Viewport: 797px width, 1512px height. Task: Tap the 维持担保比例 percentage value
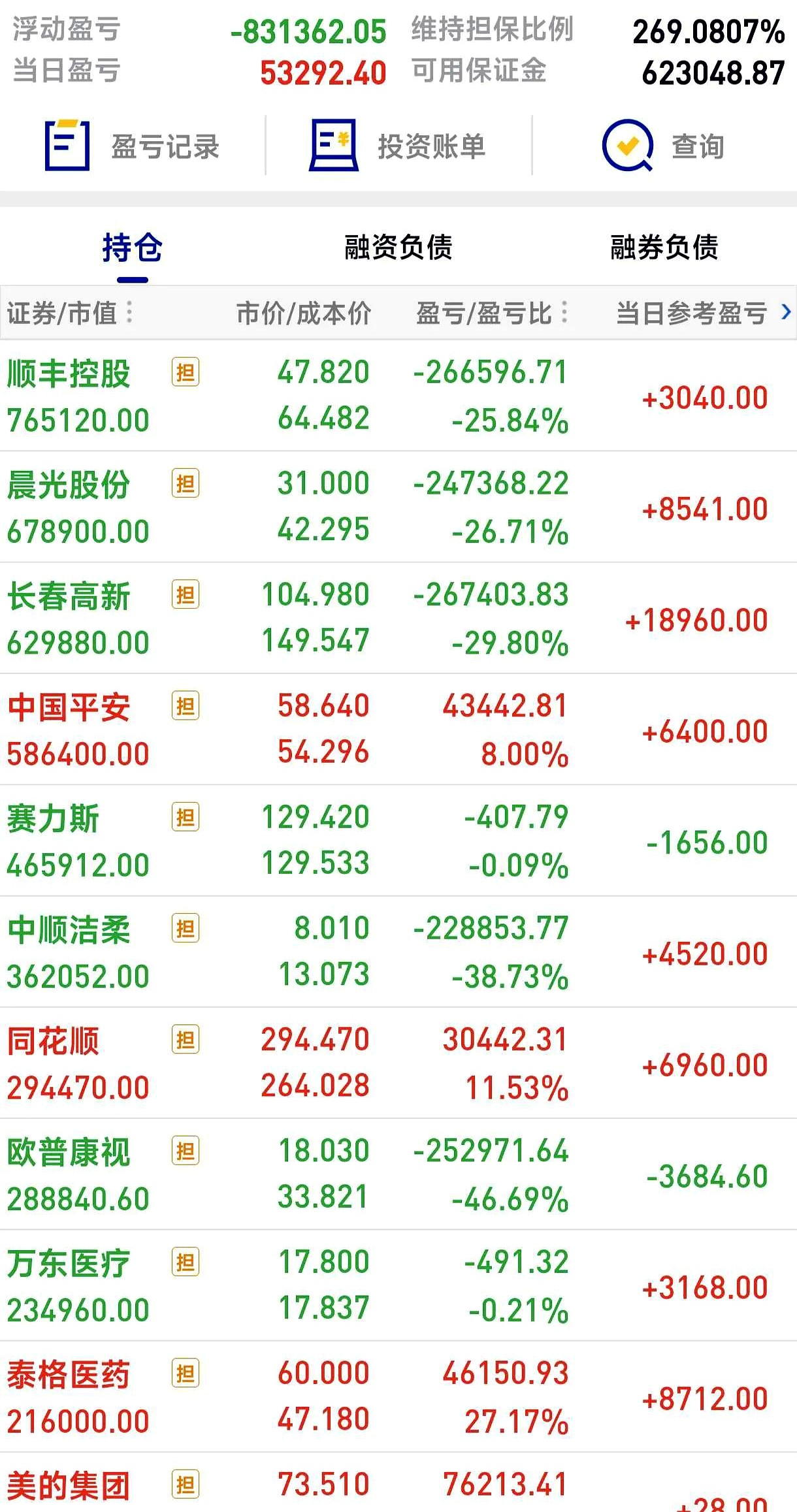pyautogui.click(x=707, y=31)
